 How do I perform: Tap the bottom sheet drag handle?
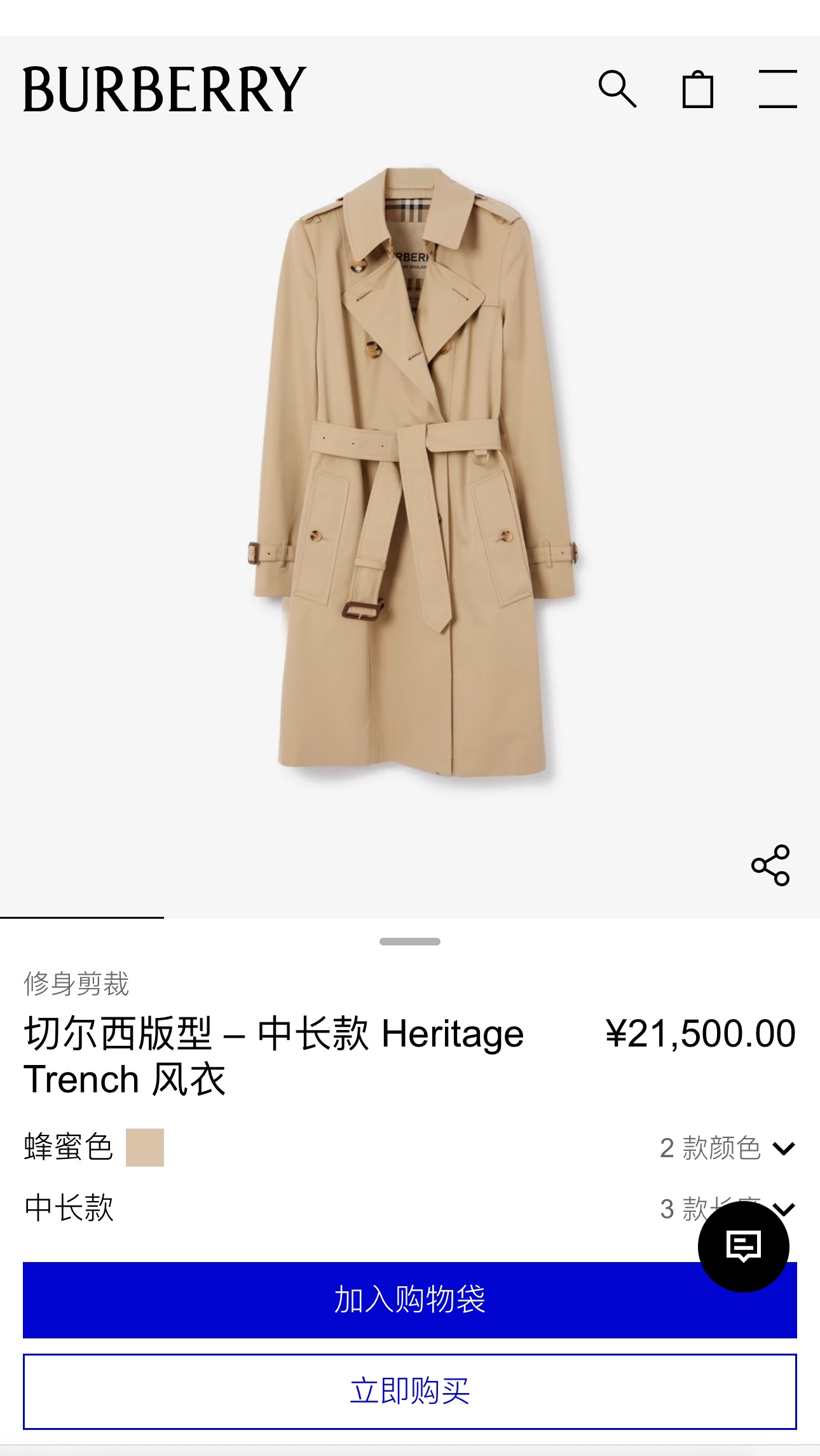[x=410, y=942]
